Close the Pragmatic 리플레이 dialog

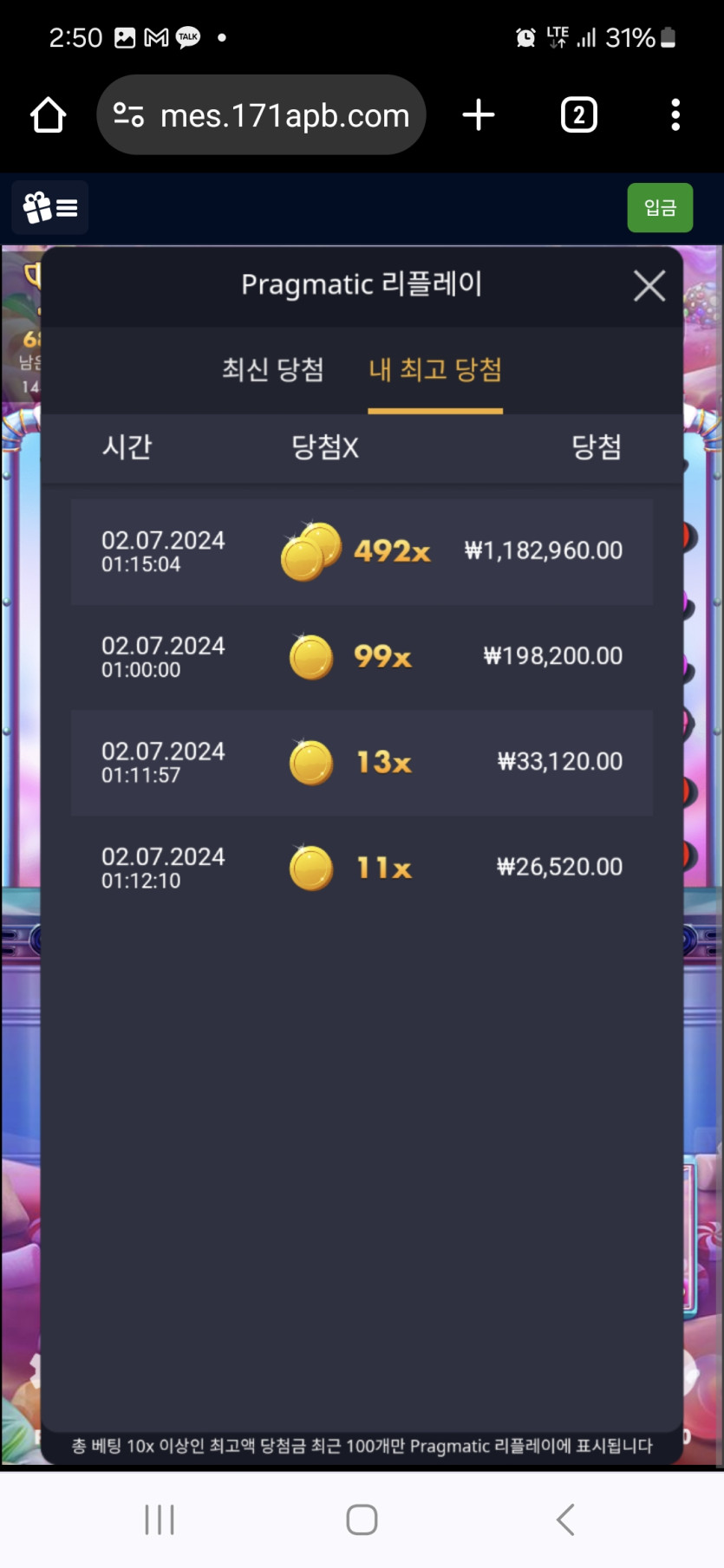click(x=649, y=286)
